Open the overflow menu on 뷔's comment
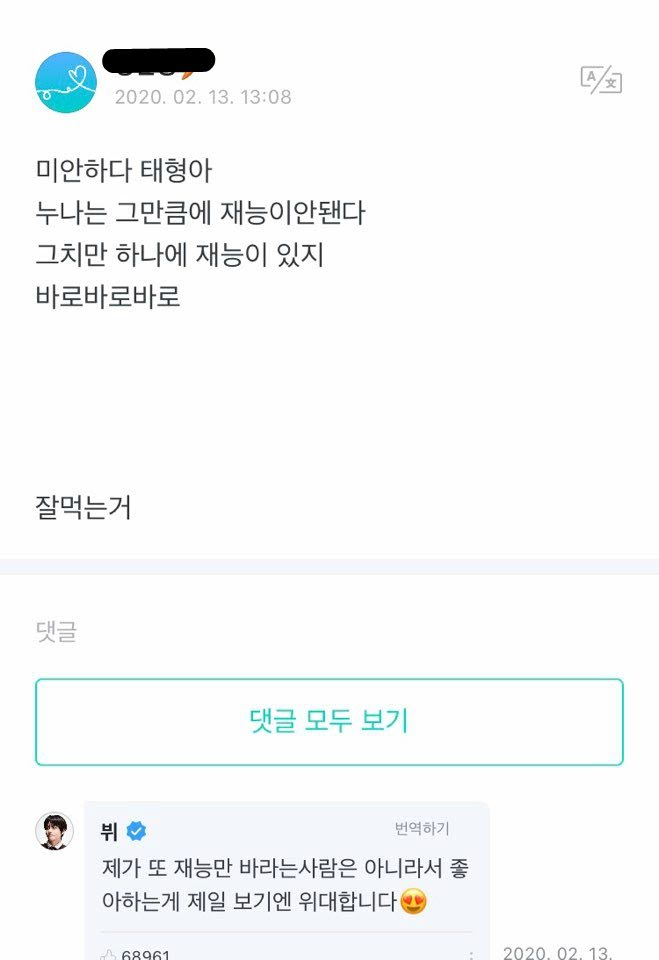Viewport: 659px width, 960px height. click(471, 955)
